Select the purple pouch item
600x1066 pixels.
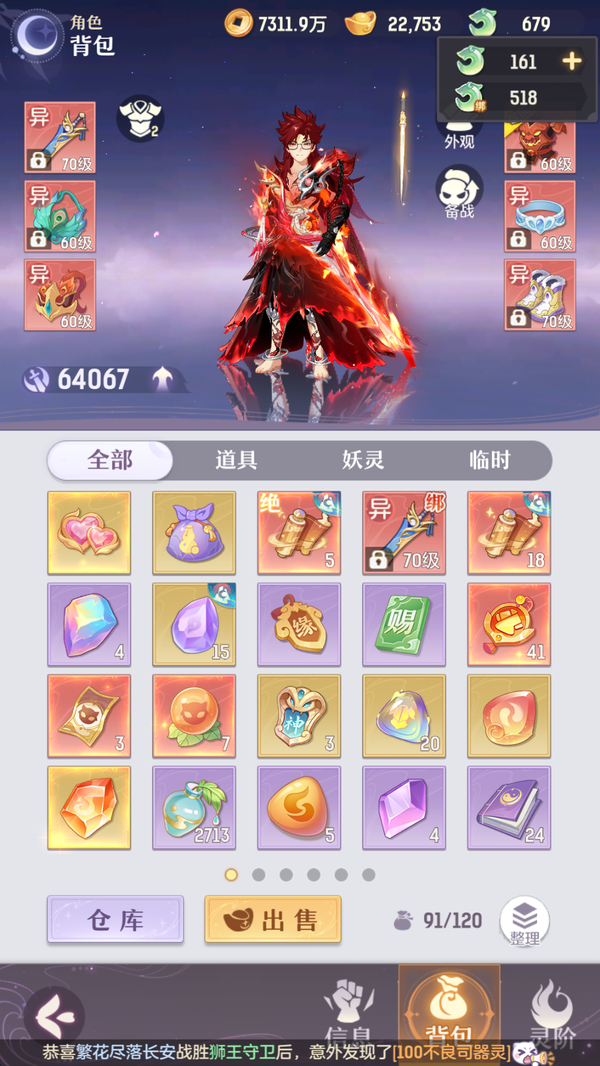point(194,532)
